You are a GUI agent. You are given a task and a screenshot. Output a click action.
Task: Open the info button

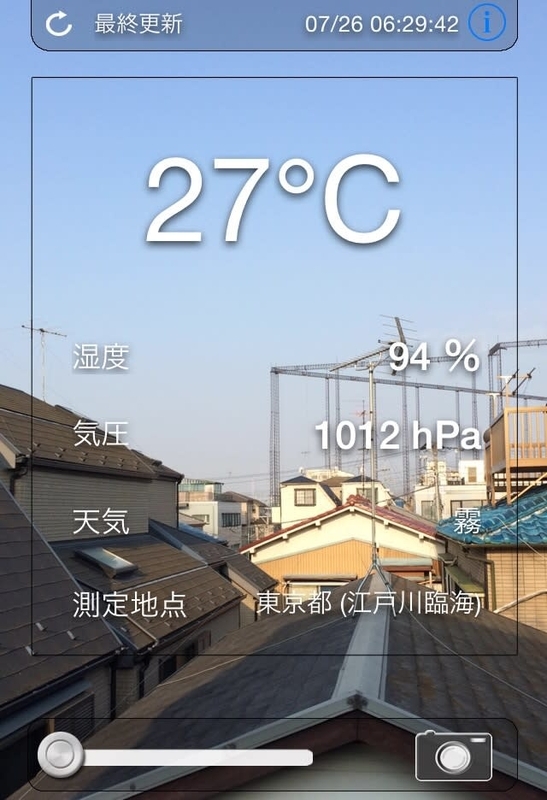click(x=487, y=22)
